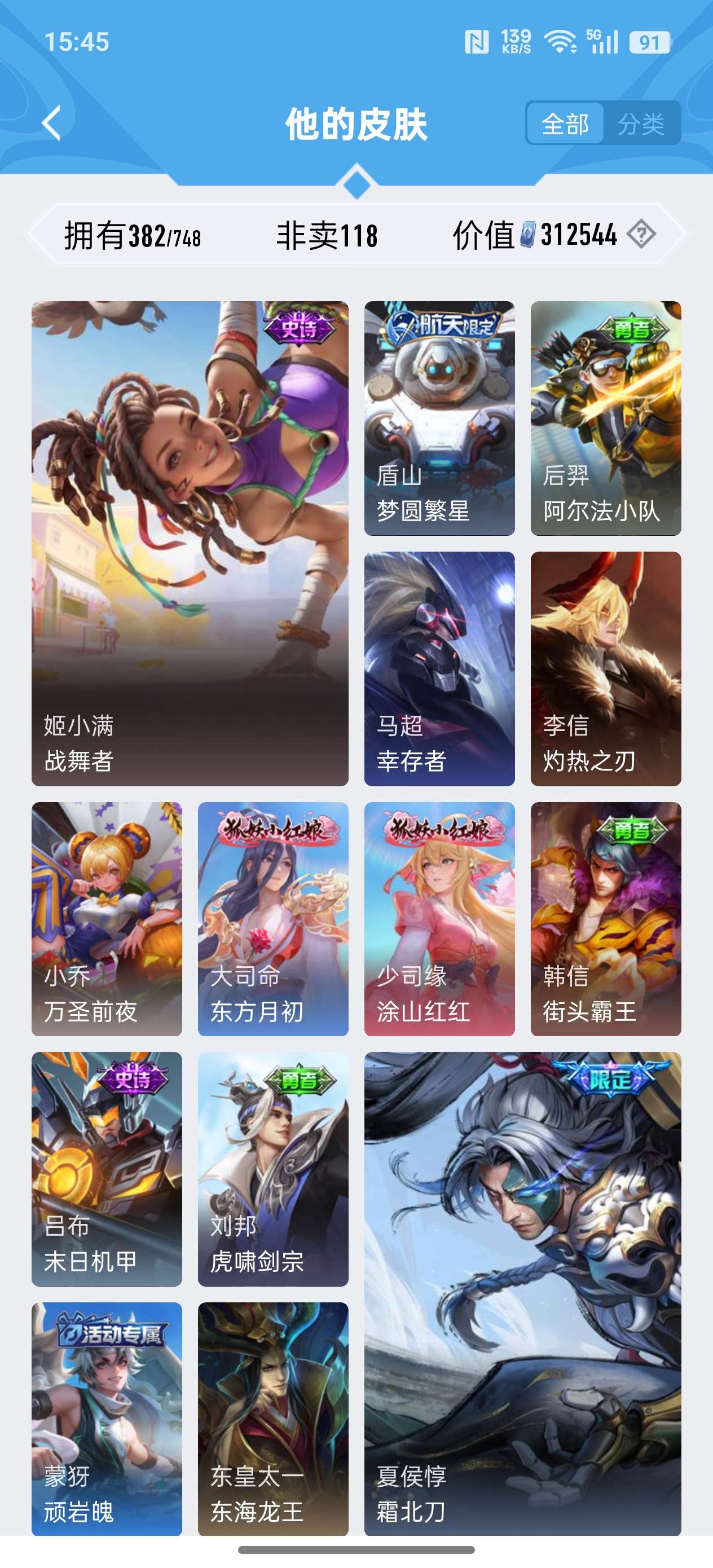Viewport: 713px width, 1568px height.
Task: Select the 全部 segment
Action: (565, 124)
